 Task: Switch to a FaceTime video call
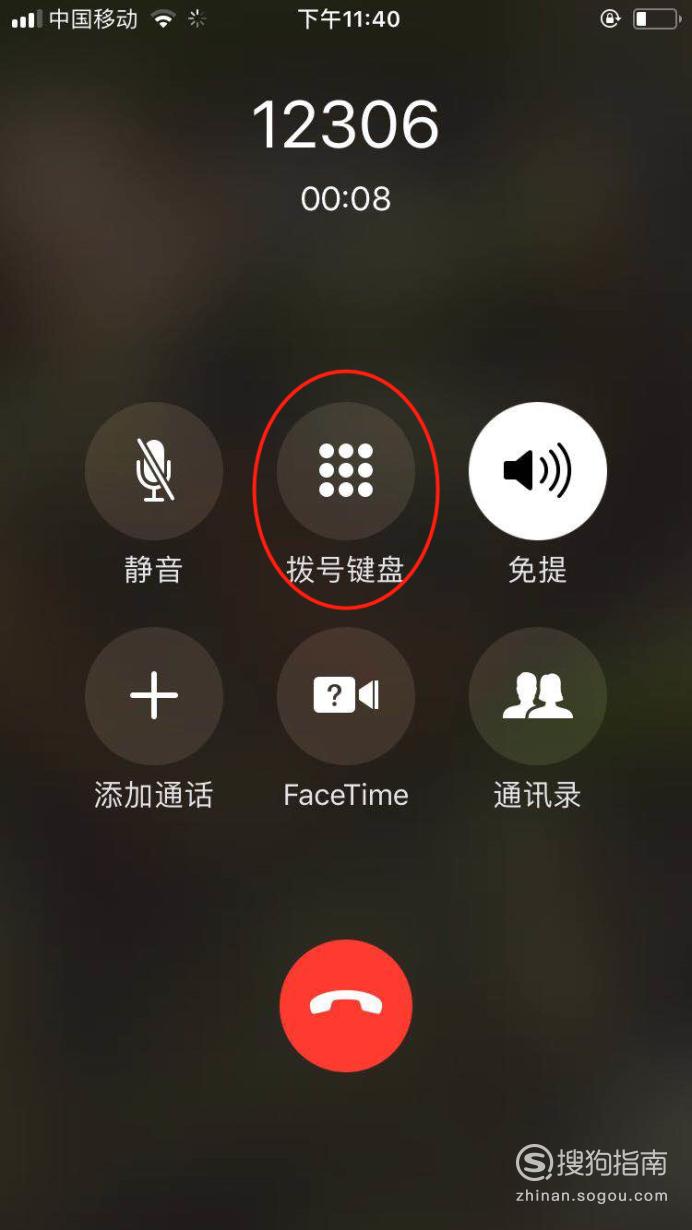(x=346, y=696)
